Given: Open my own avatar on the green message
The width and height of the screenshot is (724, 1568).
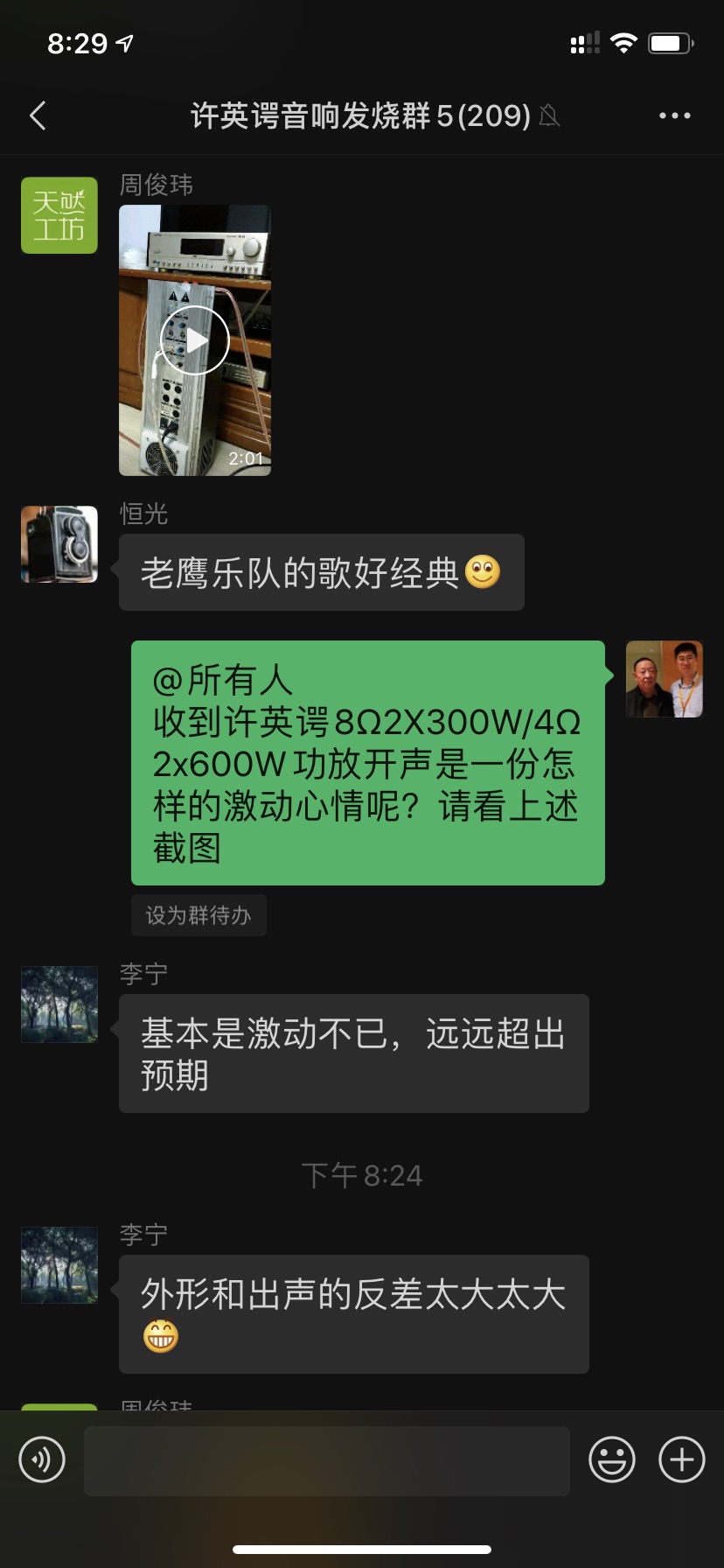Looking at the screenshot, I should click(x=665, y=679).
